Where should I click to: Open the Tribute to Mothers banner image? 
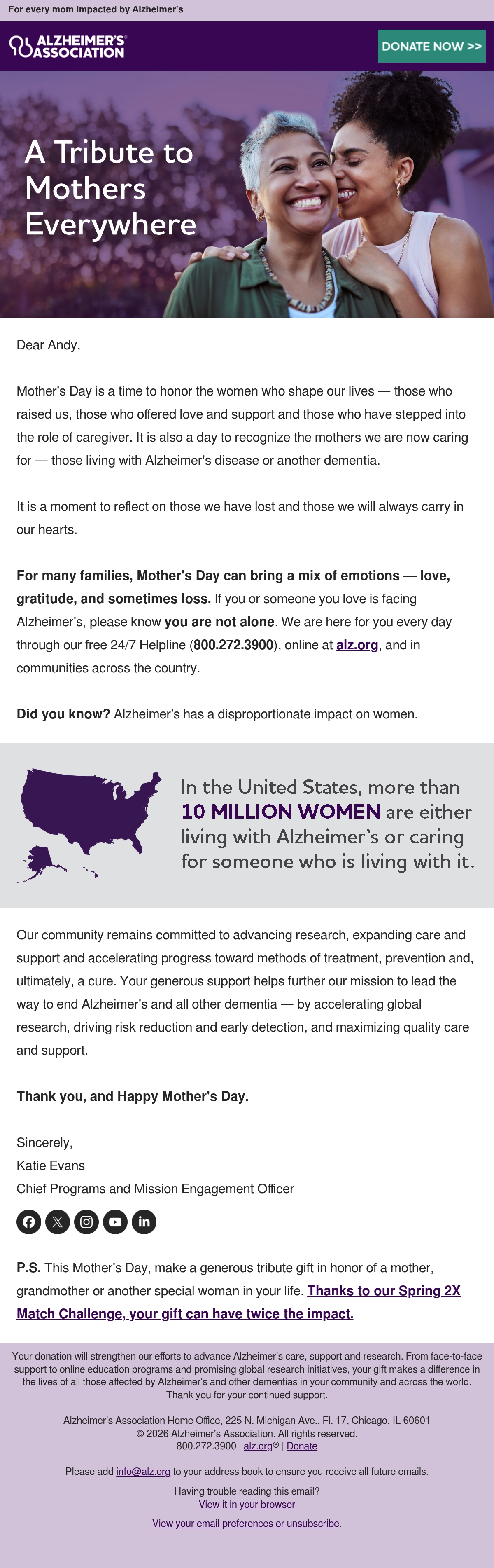coord(247,194)
